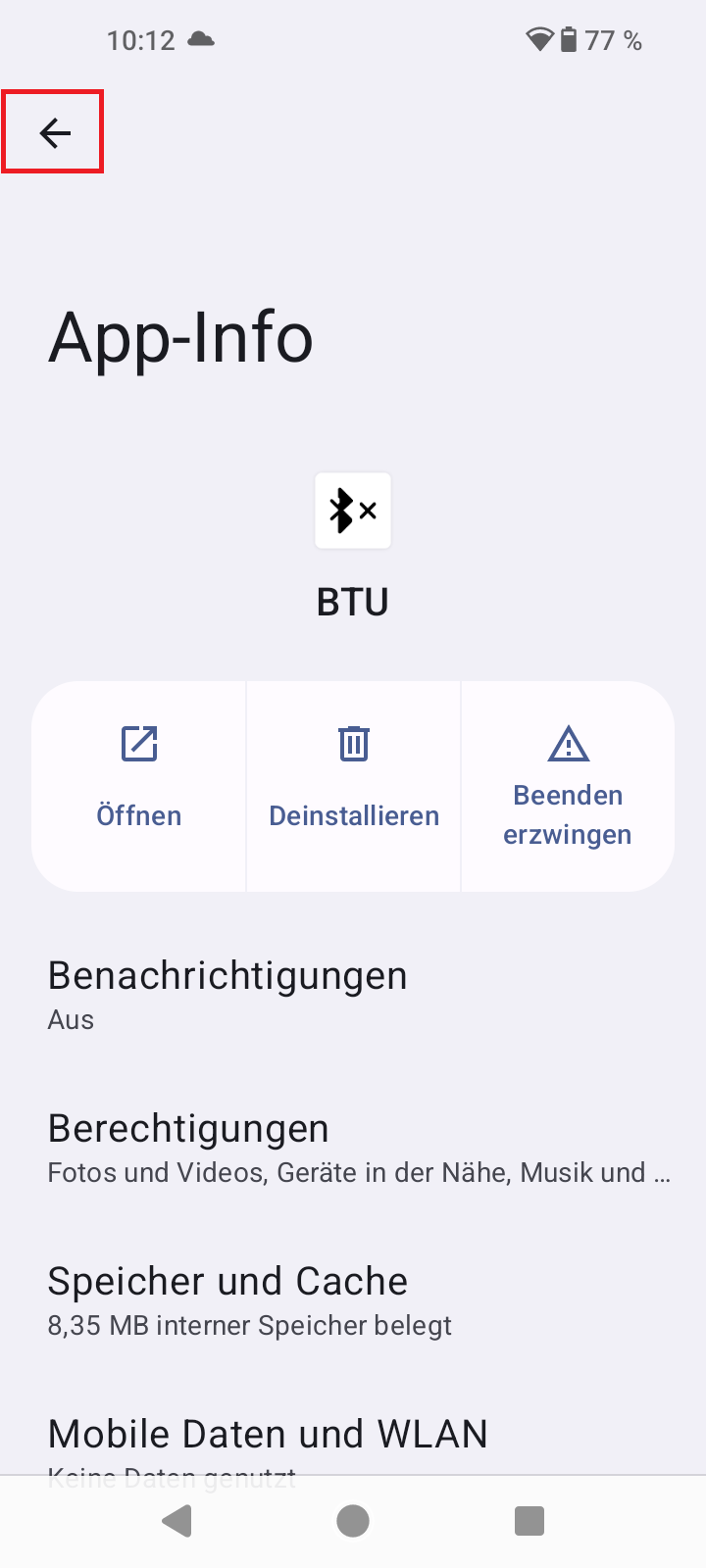Open Speicher und Cache
The width and height of the screenshot is (706, 1568).
pos(227,1299)
